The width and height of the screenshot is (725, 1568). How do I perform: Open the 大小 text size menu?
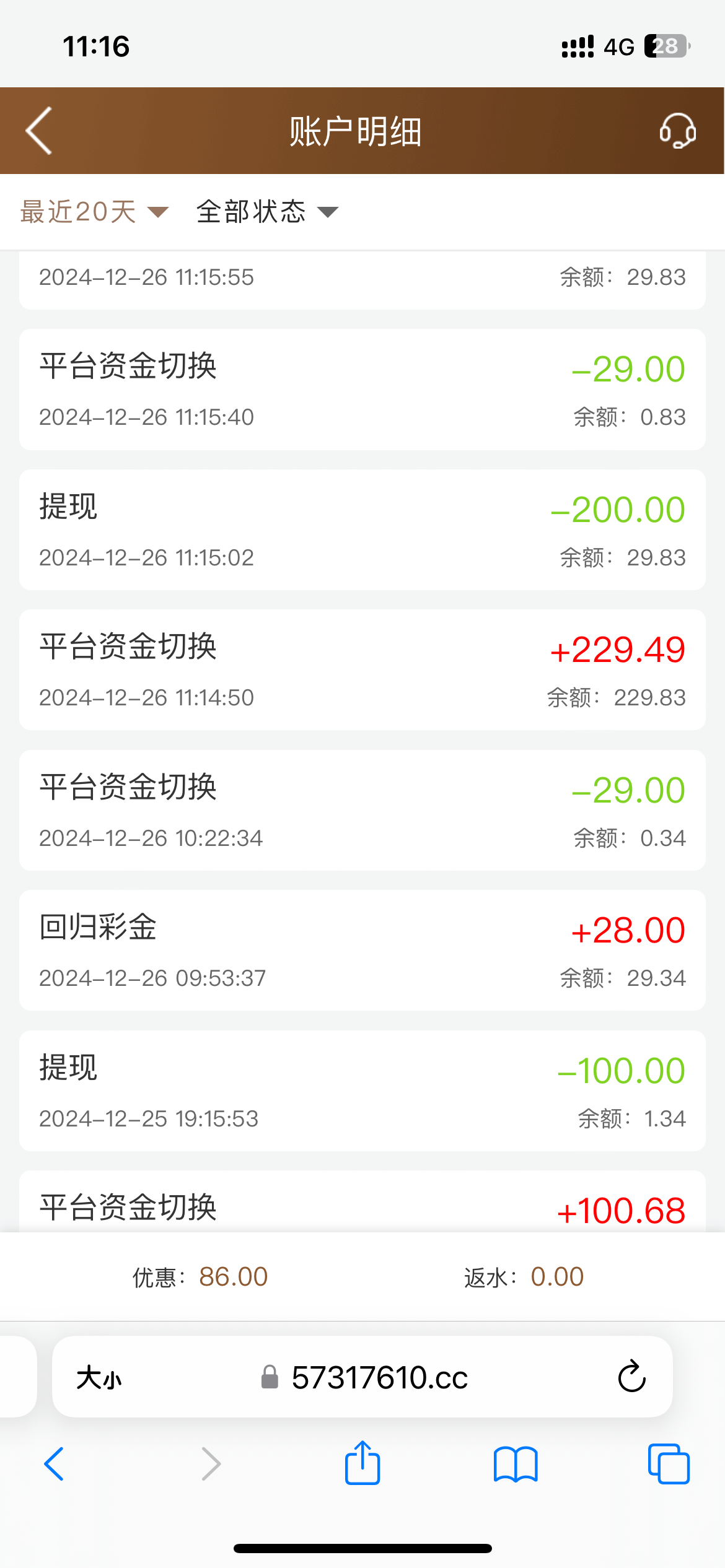click(99, 1379)
